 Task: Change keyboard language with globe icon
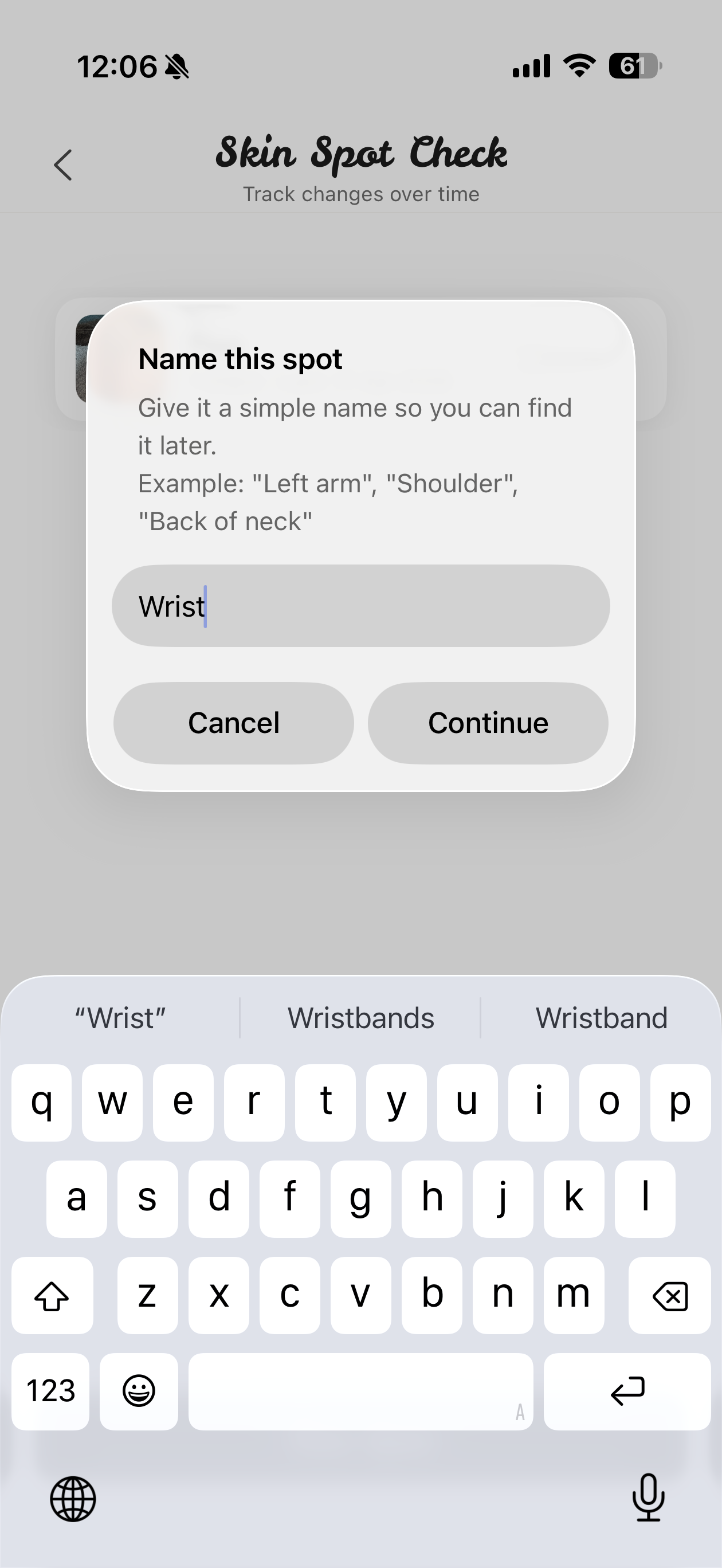pyautogui.click(x=73, y=1499)
